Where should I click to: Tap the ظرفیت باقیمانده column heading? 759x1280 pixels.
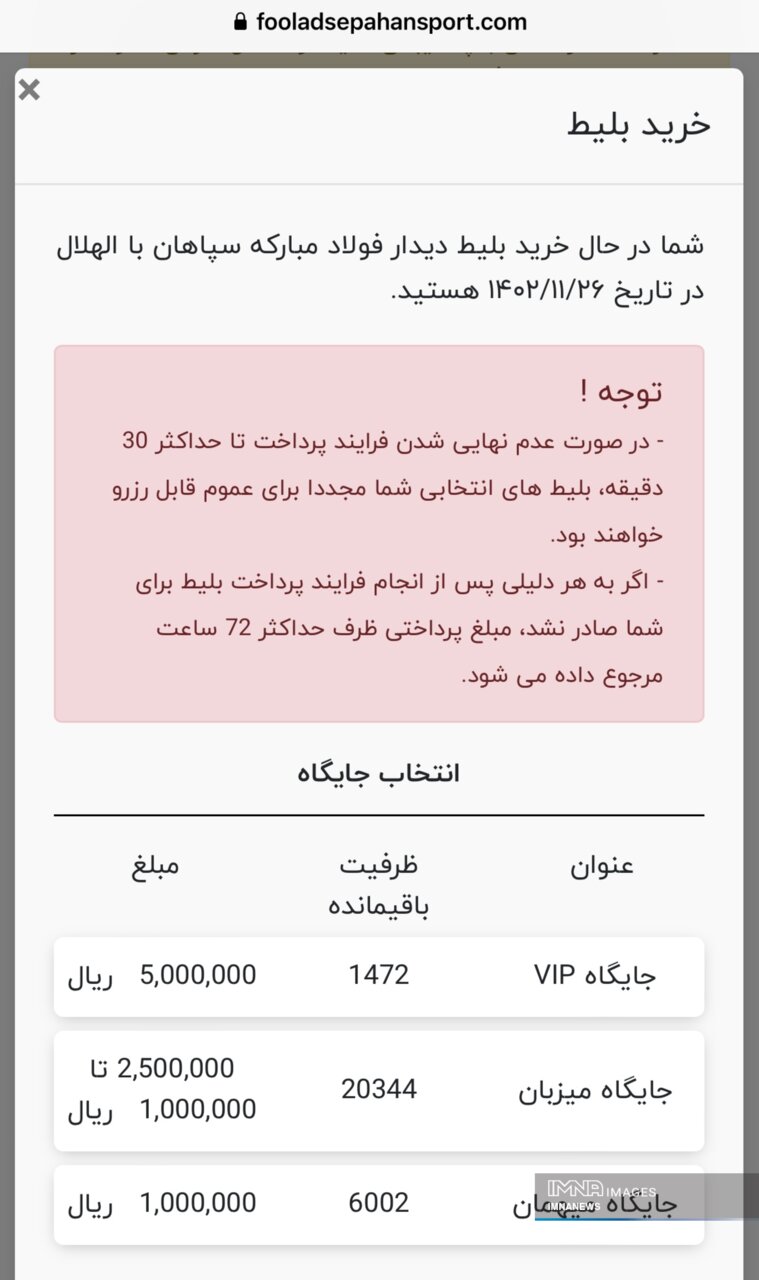click(x=379, y=886)
